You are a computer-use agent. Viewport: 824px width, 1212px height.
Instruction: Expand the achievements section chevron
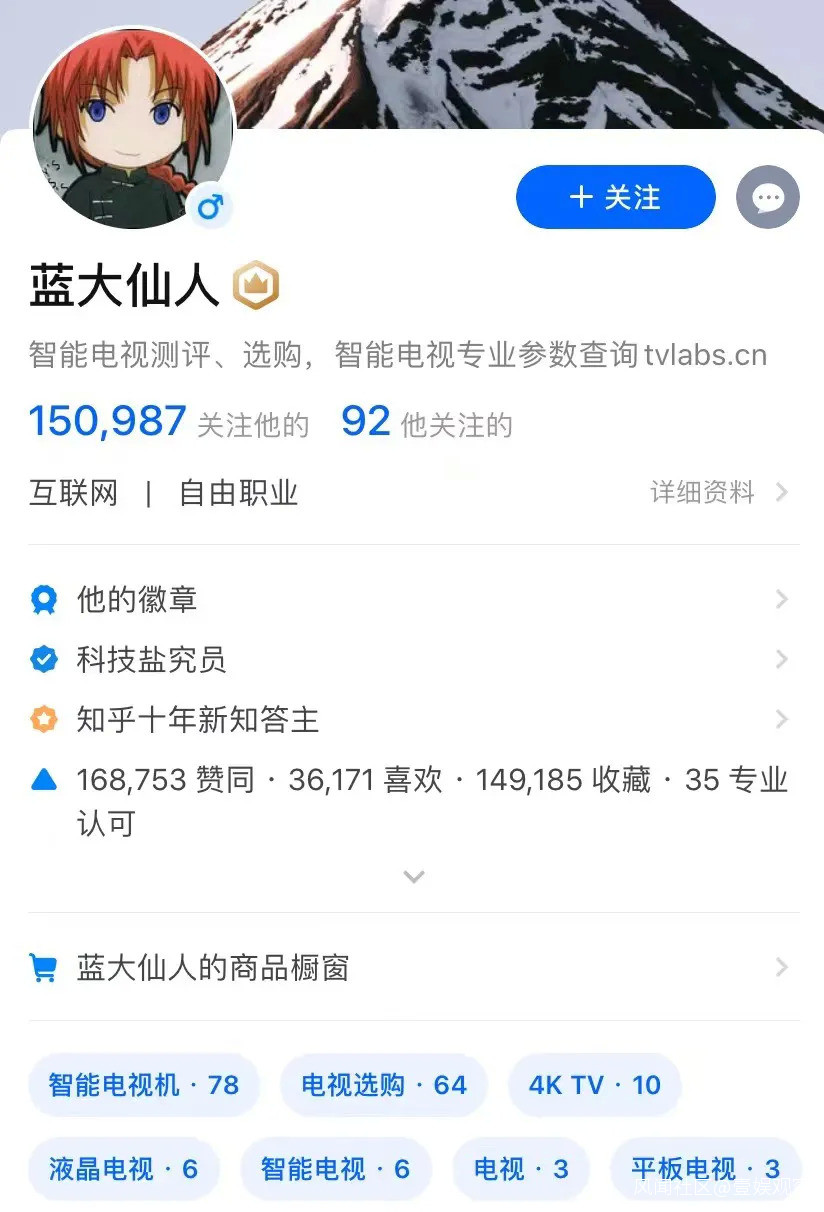[x=413, y=877]
